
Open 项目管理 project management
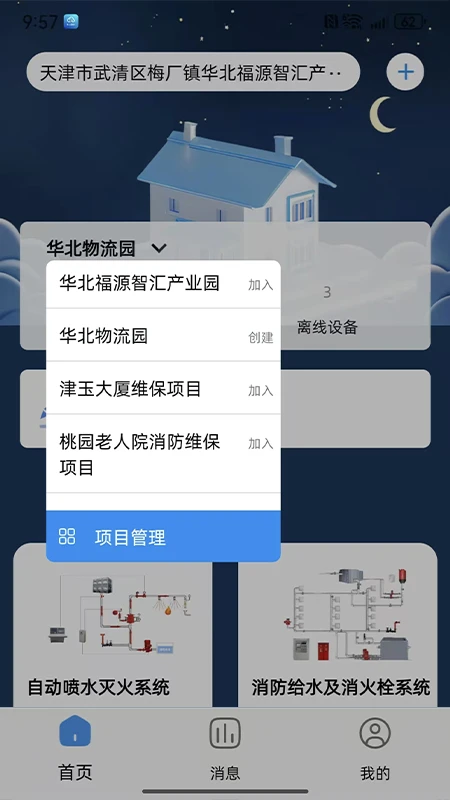click(163, 537)
